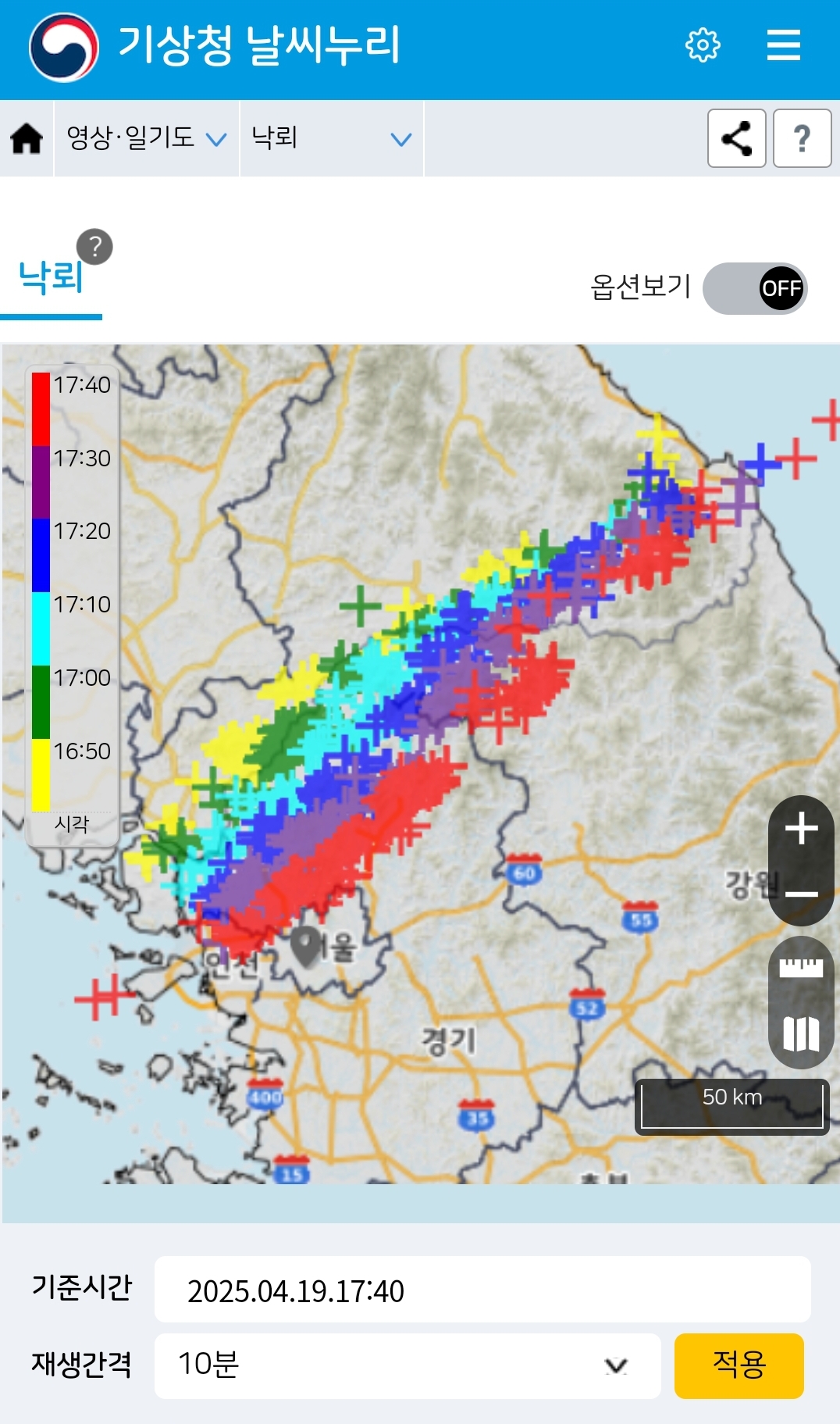Expand the 낙뢰 category dropdown
Image resolution: width=840 pixels, height=1424 pixels.
click(x=331, y=138)
